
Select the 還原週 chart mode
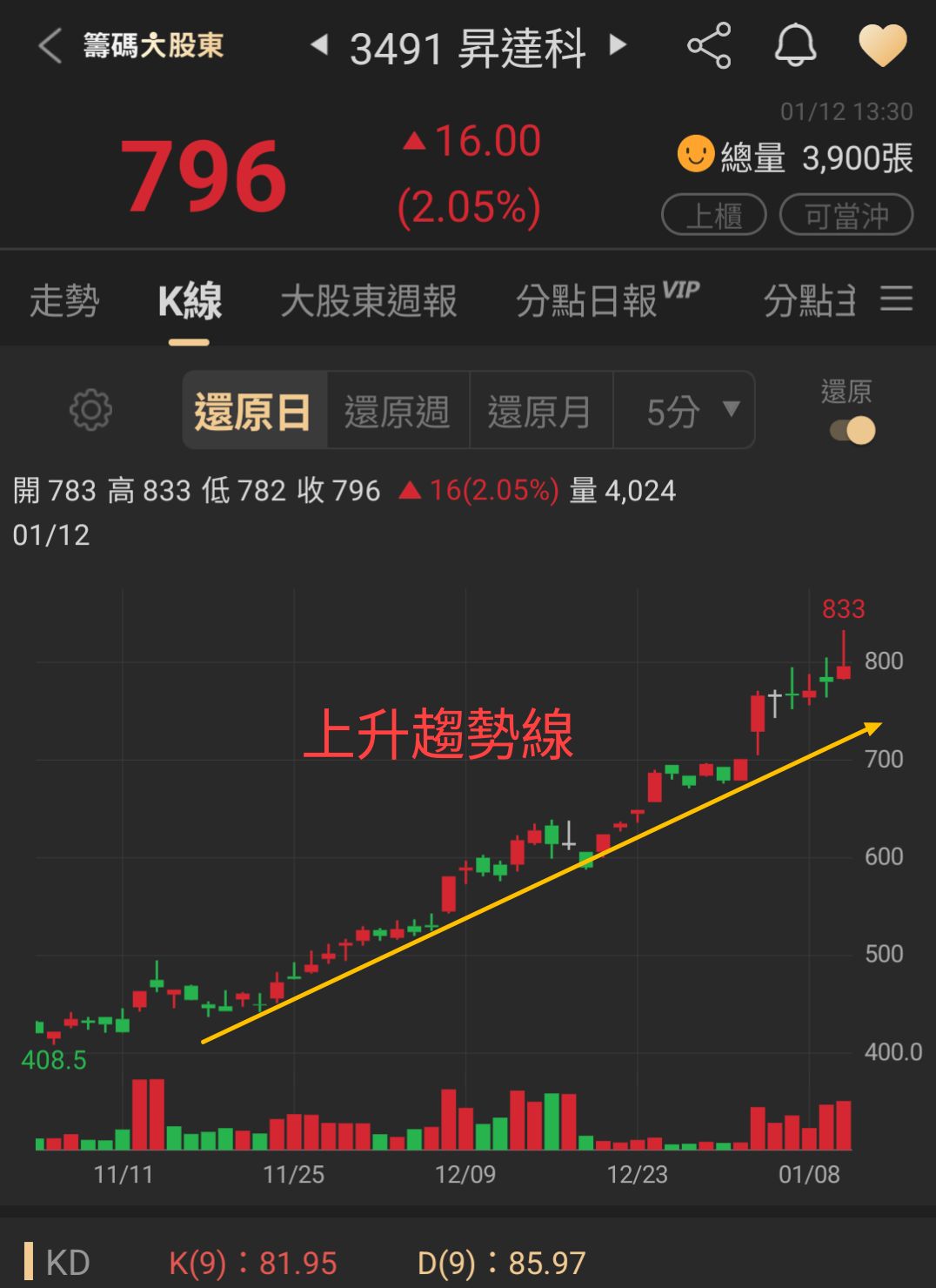pyautogui.click(x=398, y=410)
